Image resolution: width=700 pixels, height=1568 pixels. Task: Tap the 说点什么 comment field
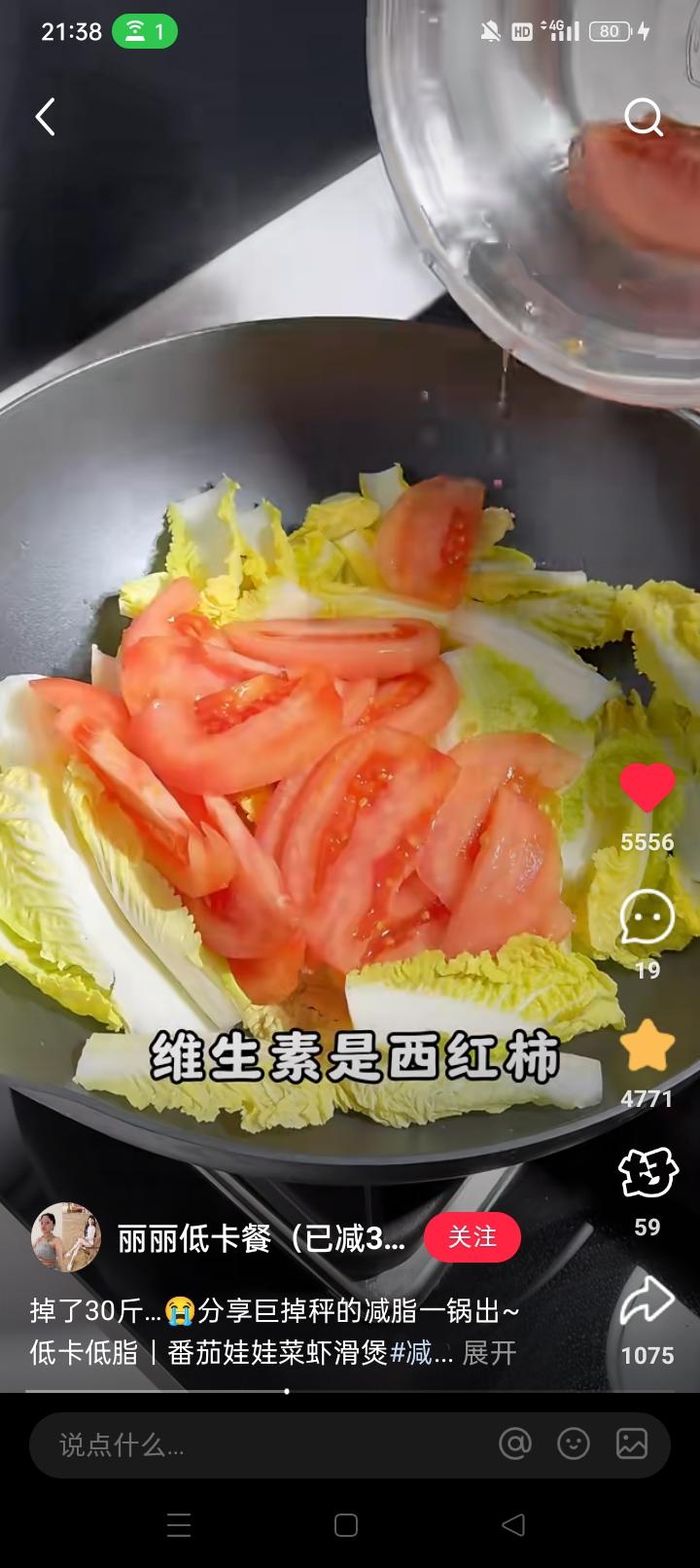click(253, 1444)
